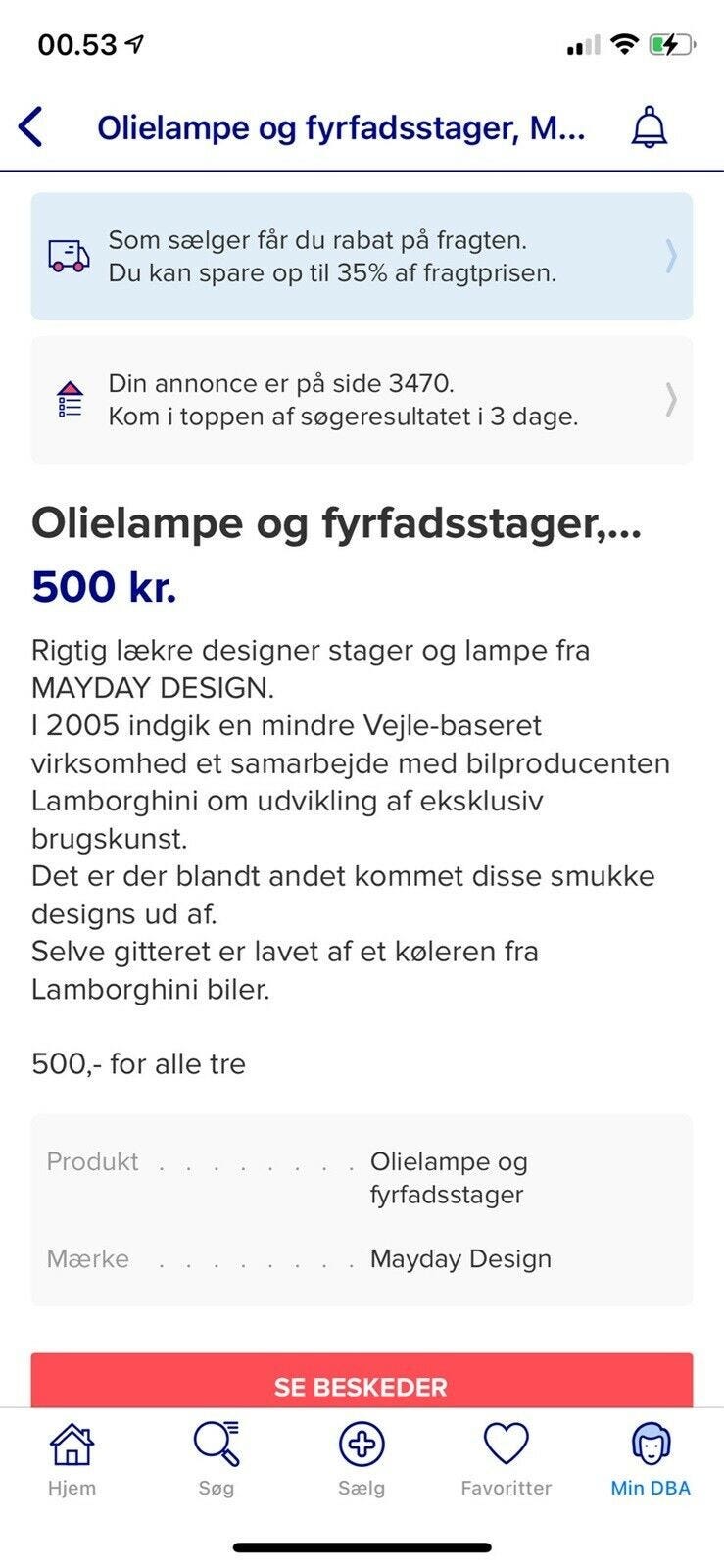Expand the 'Kom i toppen' promotion chevron
This screenshot has width=724, height=1568.
tap(670, 400)
